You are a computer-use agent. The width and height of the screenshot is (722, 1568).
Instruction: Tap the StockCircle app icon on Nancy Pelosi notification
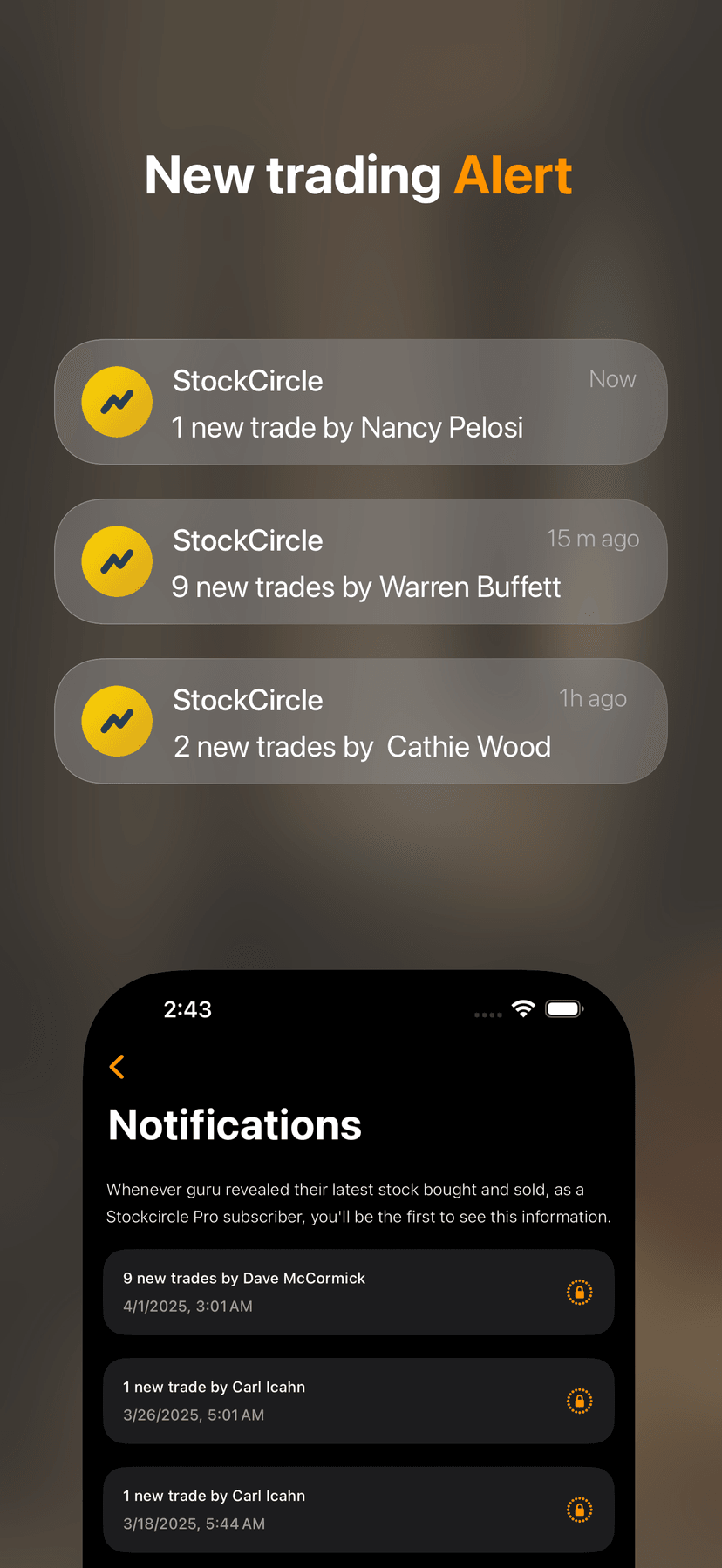click(117, 402)
